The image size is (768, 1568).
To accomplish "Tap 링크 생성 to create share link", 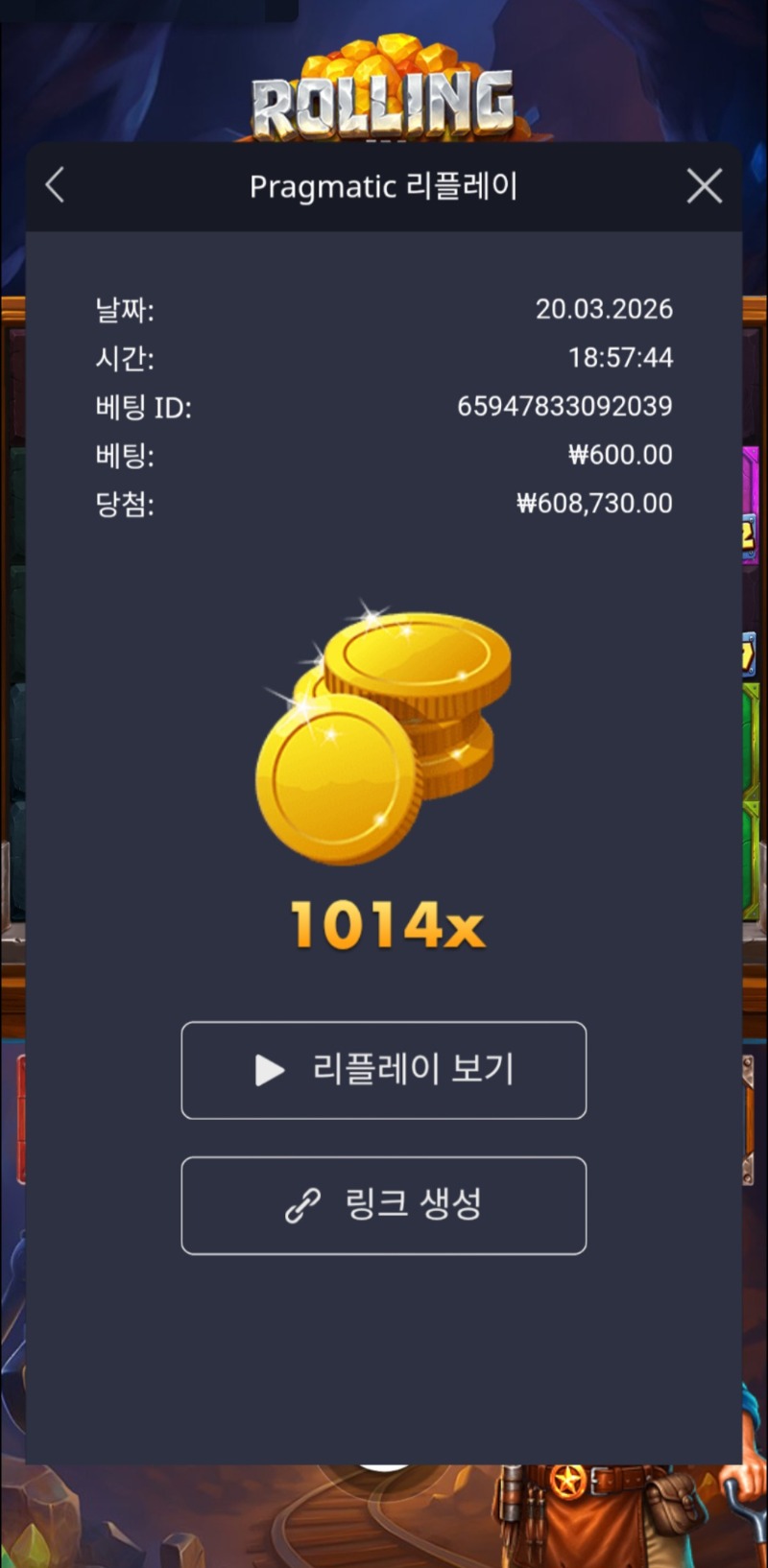I will coord(384,1205).
